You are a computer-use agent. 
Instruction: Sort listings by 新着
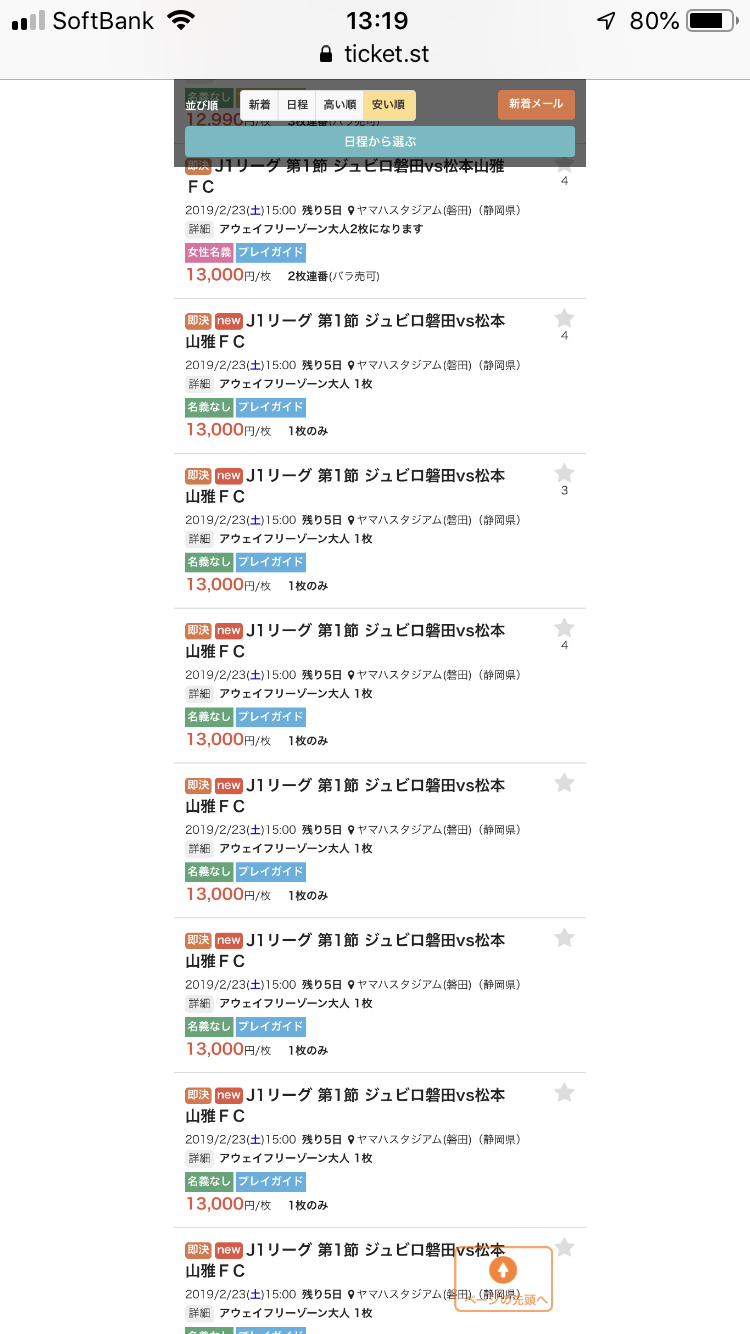tap(260, 105)
